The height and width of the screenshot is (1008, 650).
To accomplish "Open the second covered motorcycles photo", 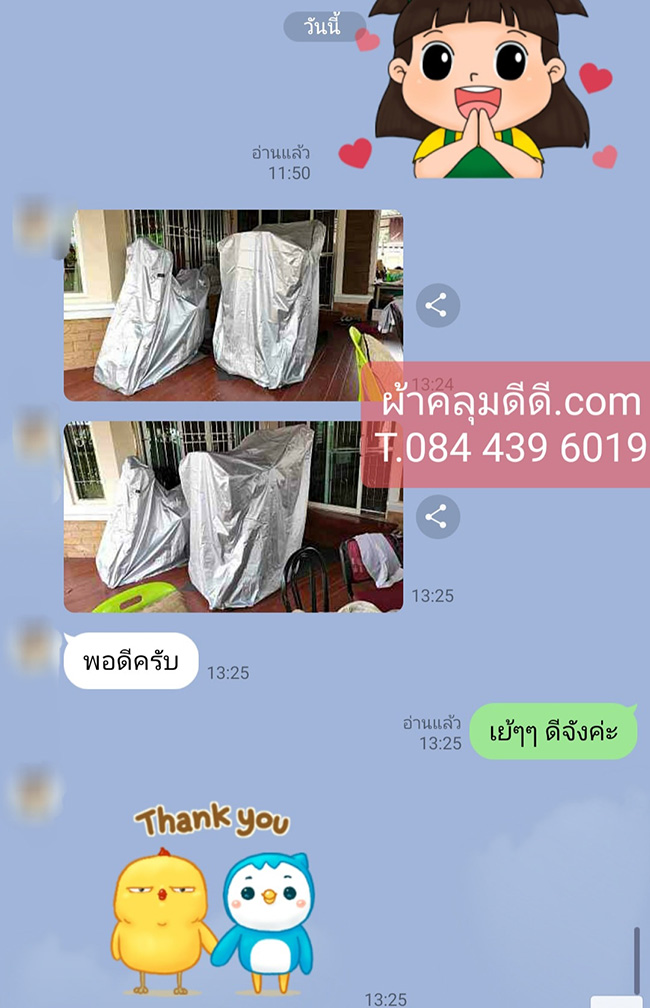I will pyautogui.click(x=232, y=515).
